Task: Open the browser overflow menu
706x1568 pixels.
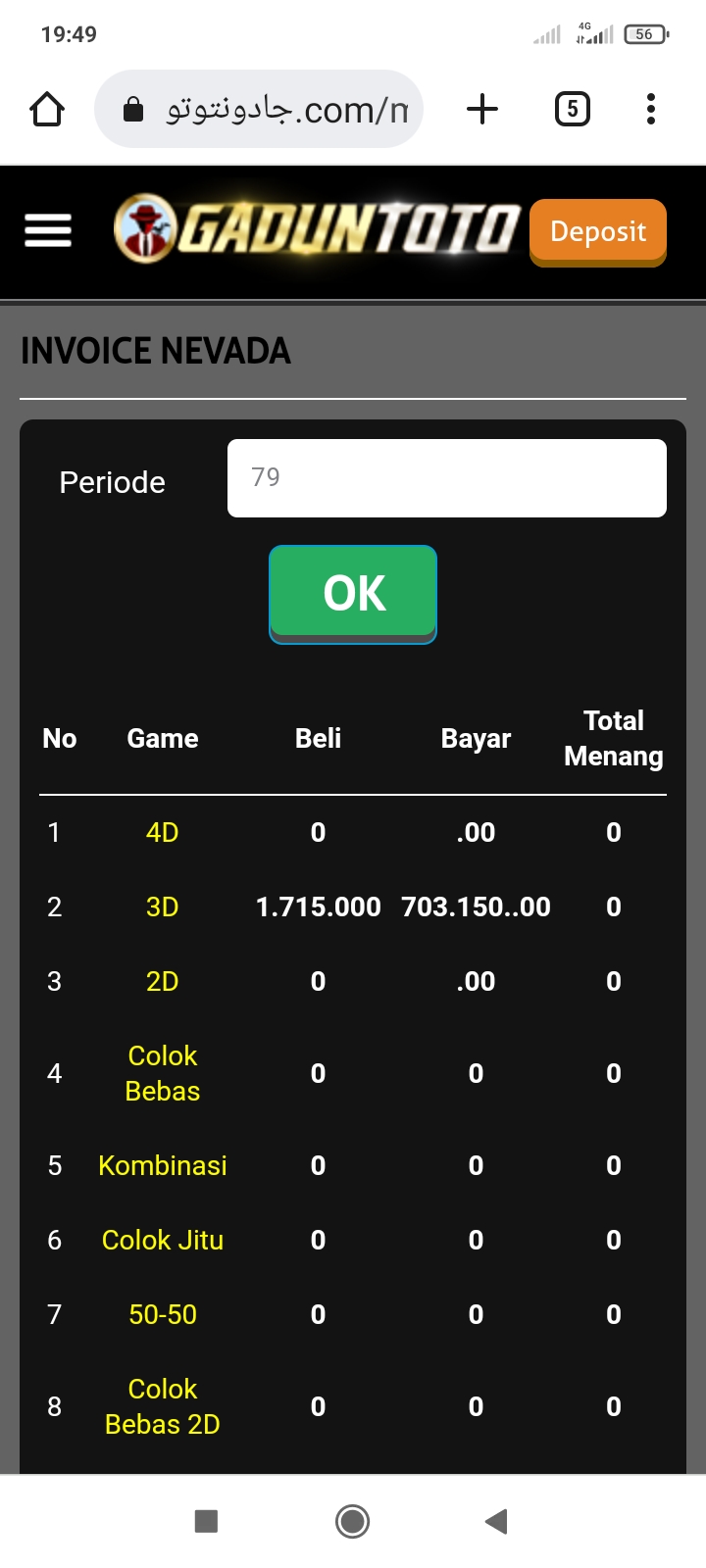Action: coord(650,110)
